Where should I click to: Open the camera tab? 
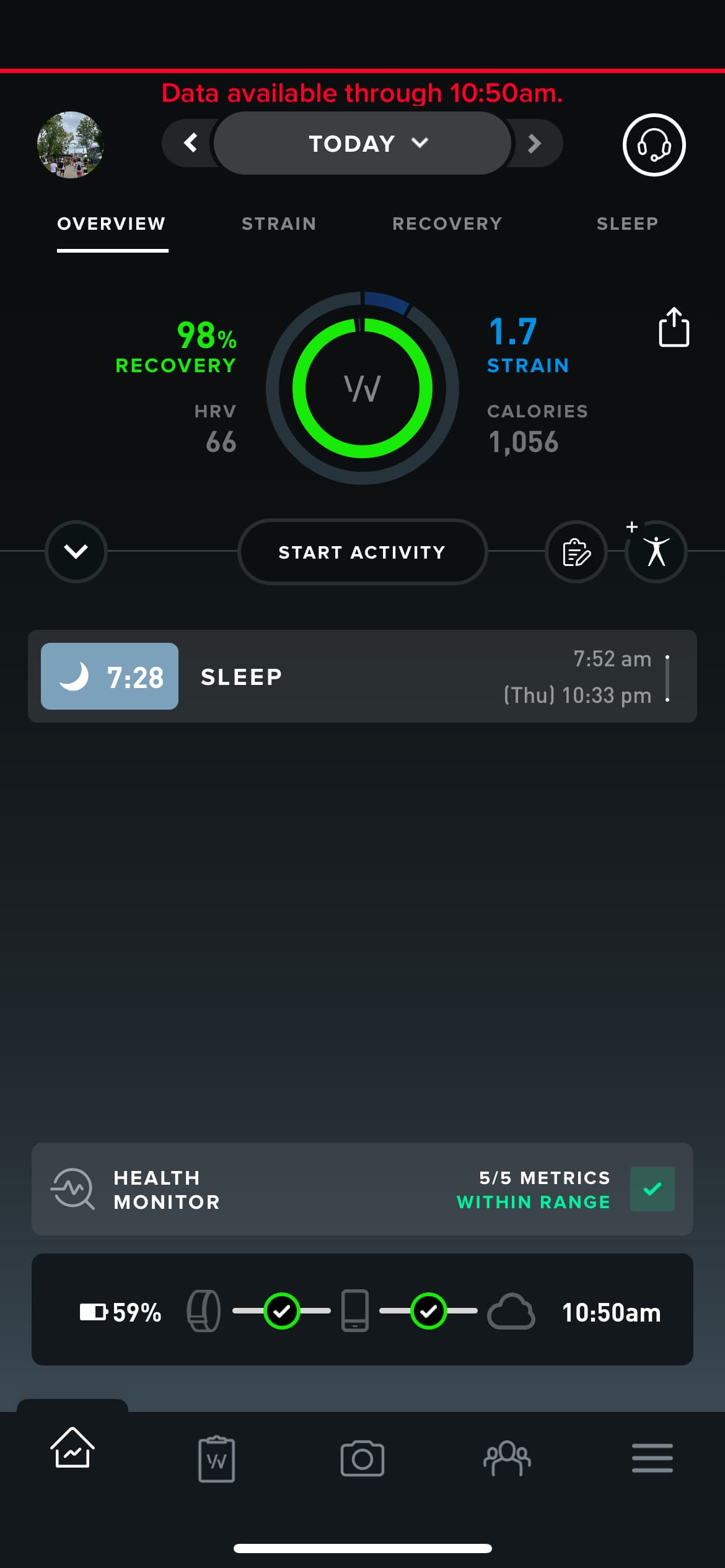(362, 1459)
